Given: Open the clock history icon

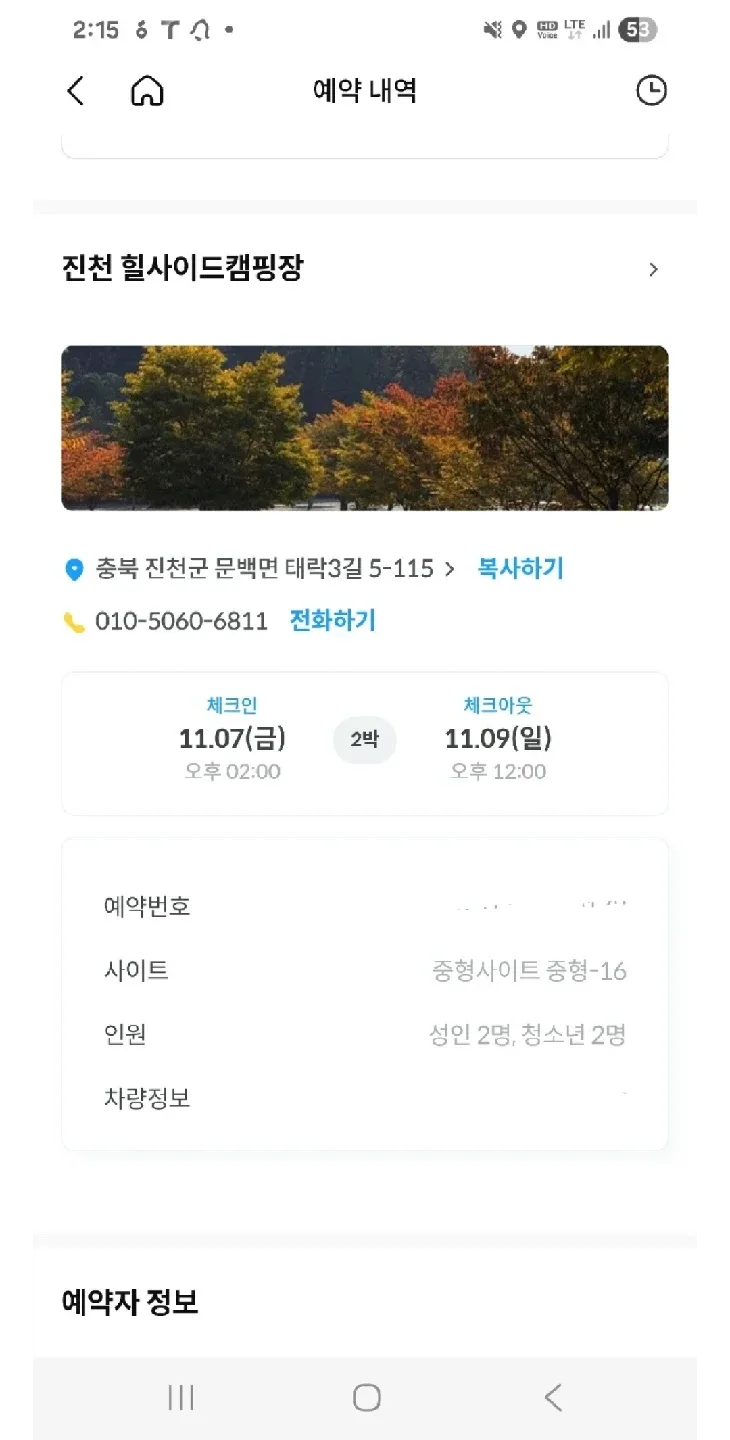Looking at the screenshot, I should pyautogui.click(x=651, y=91).
